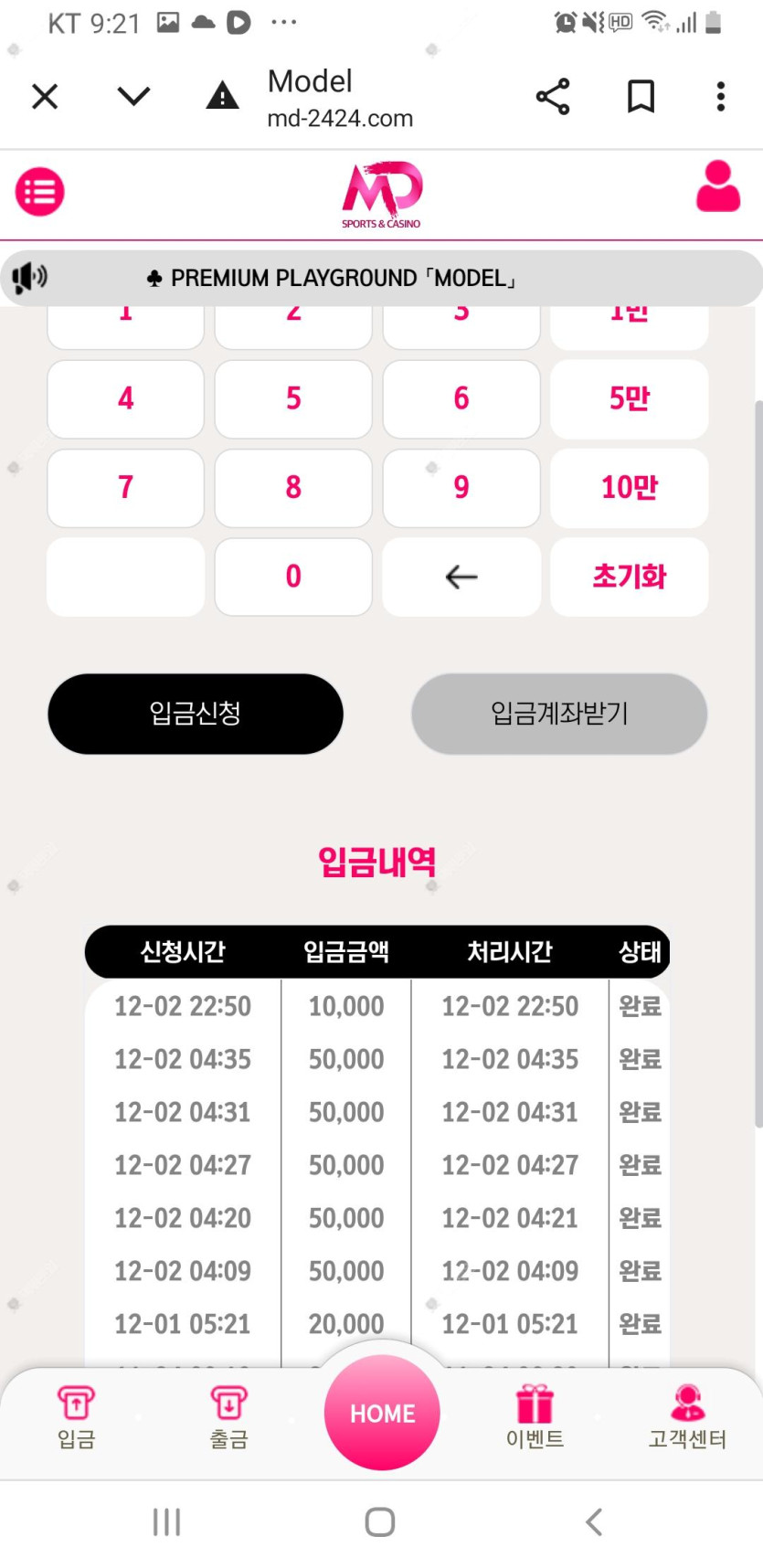Submit deposit request via 입금신청

195,714
